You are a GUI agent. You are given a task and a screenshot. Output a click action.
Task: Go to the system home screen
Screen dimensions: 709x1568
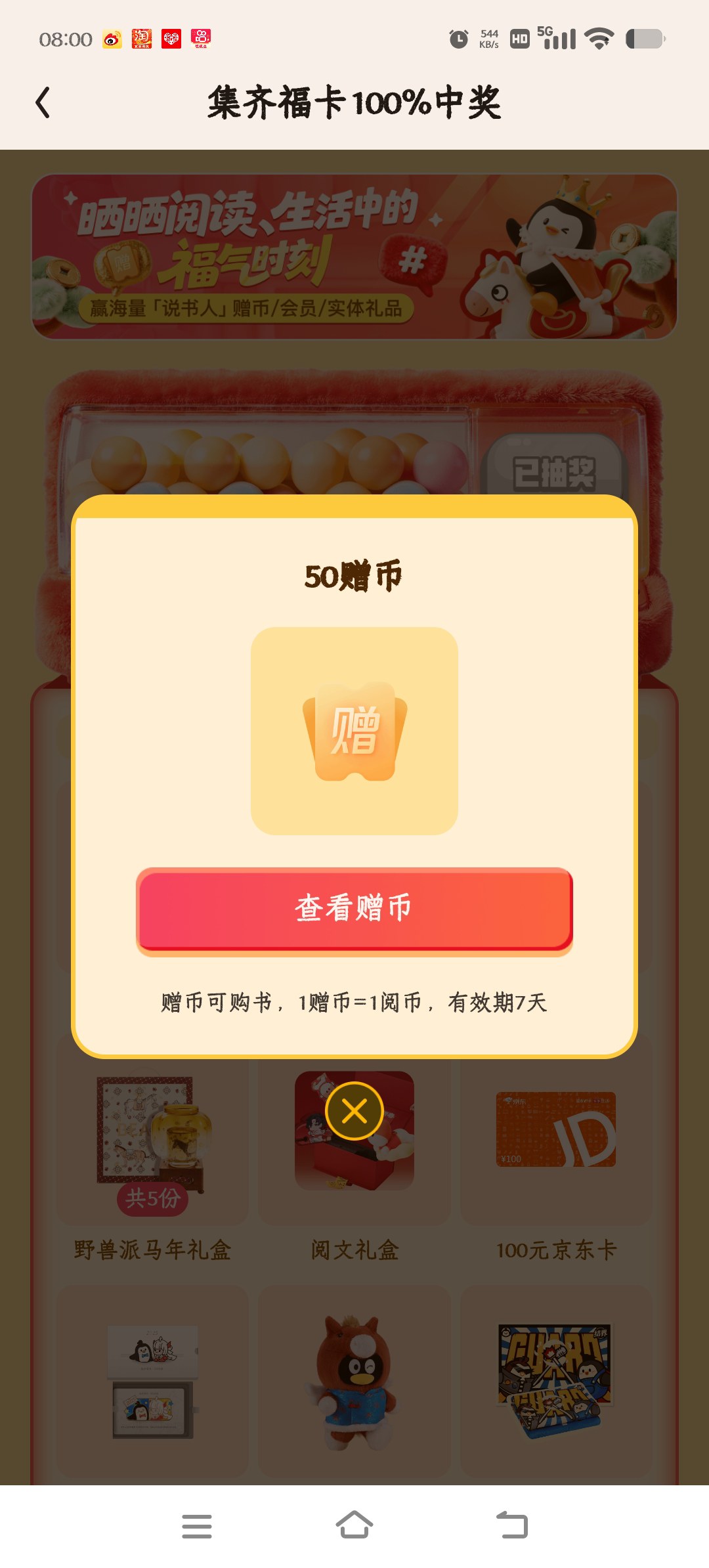point(354,1525)
